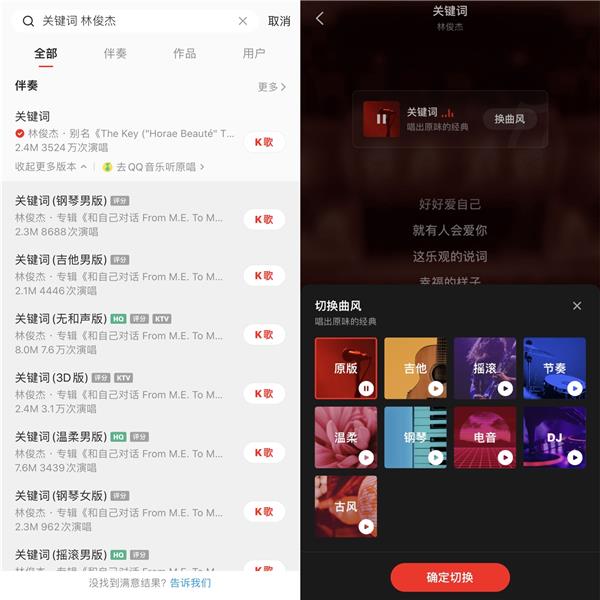Open 更多 to see more accompaniments
Screen dimensions: 600x600
[x=272, y=87]
